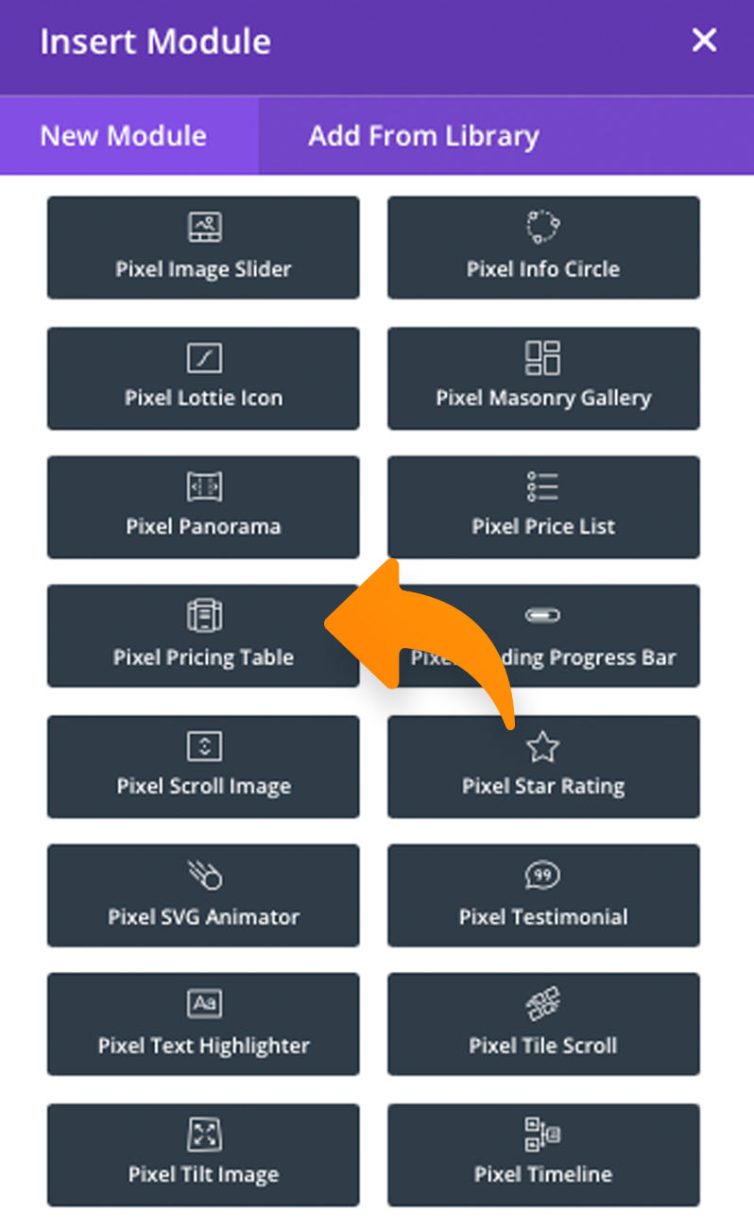
Task: Click the Pixel Info Circle icon
Action: (543, 226)
